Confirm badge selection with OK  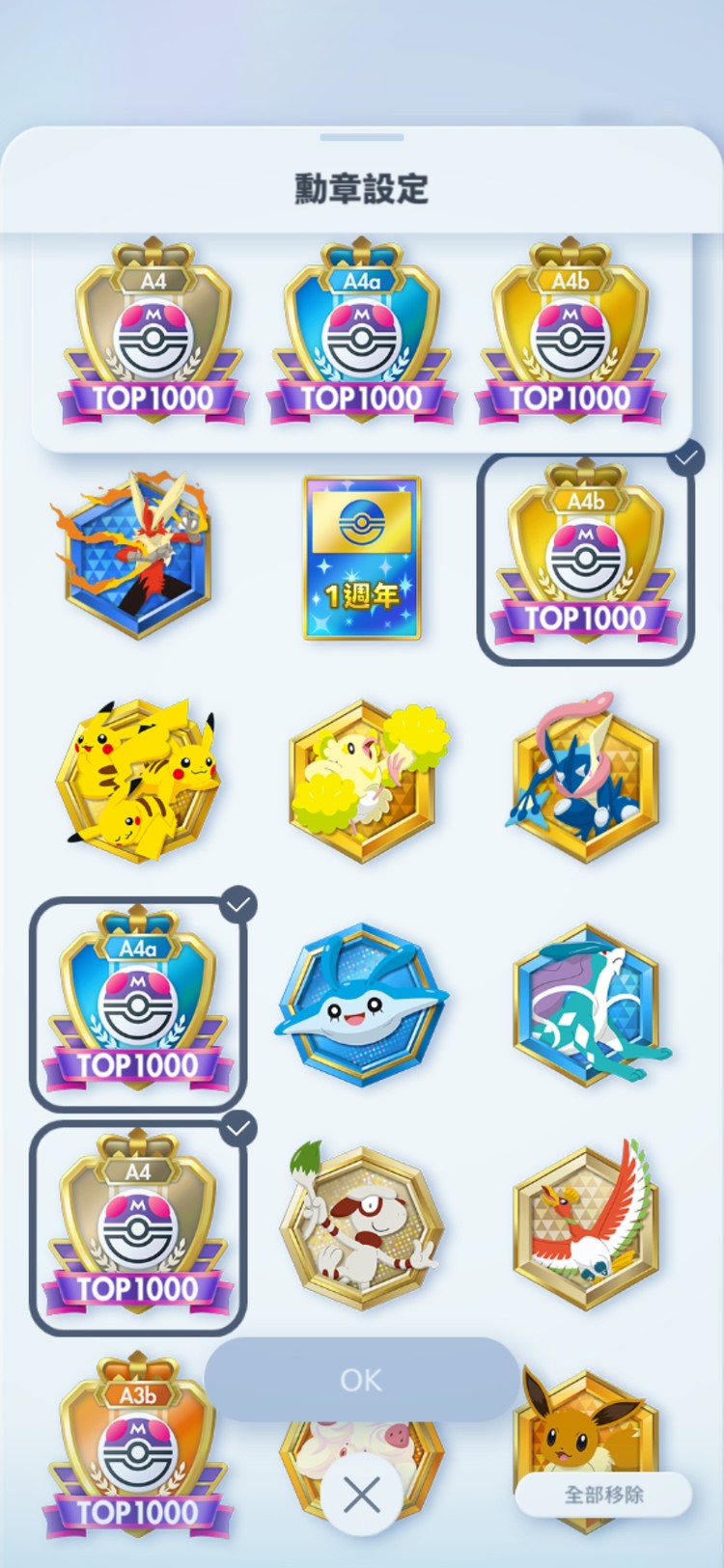coord(361,1379)
